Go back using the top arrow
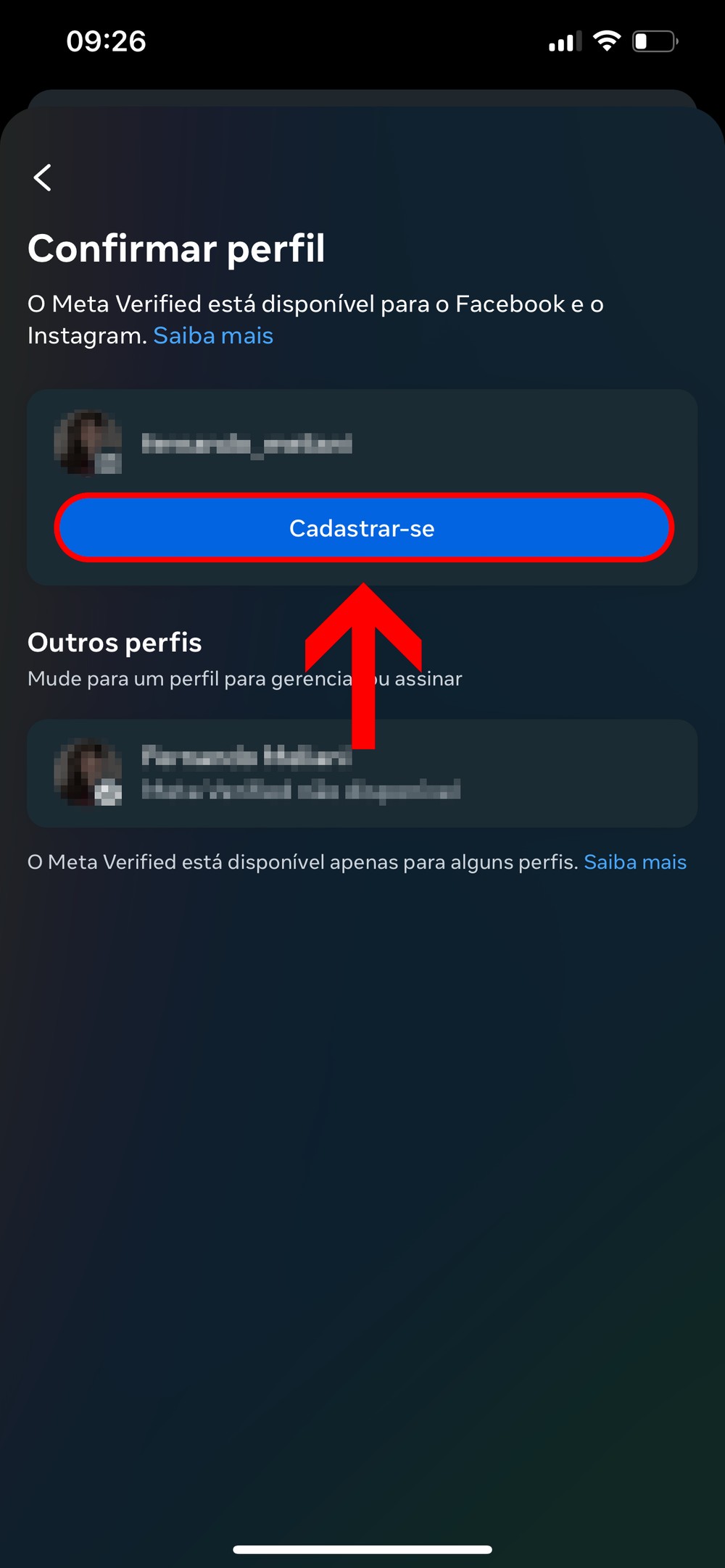The image size is (725, 1568). pyautogui.click(x=43, y=178)
